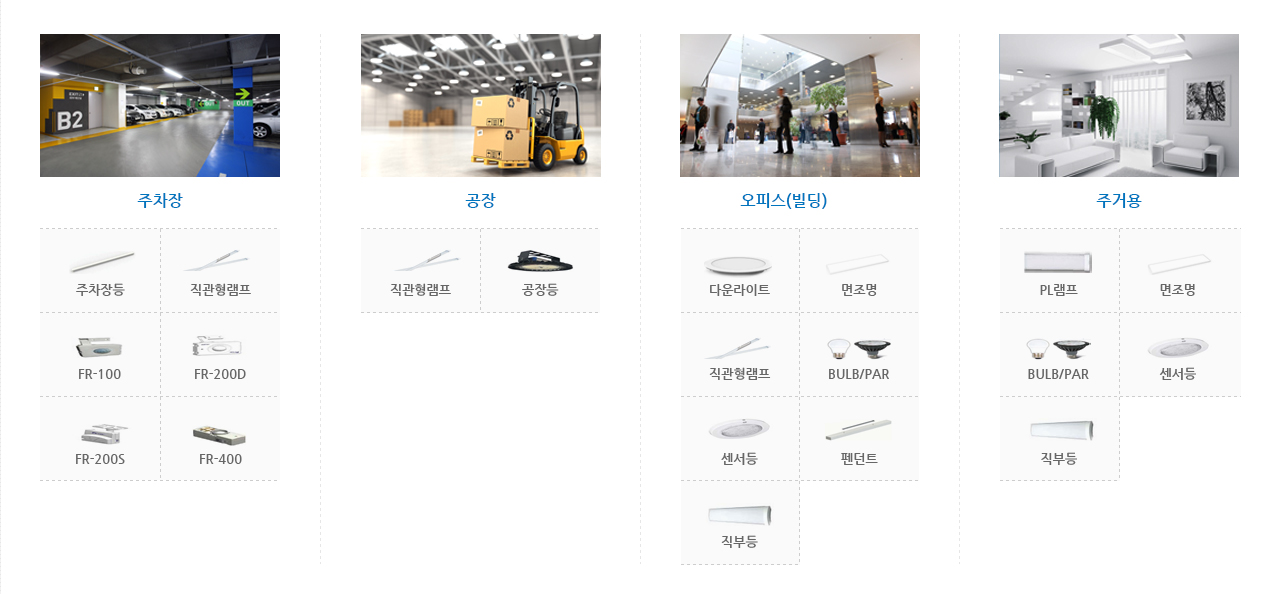The image size is (1280, 594).
Task: Open 면조명 under 주거용
Action: coord(1179,272)
